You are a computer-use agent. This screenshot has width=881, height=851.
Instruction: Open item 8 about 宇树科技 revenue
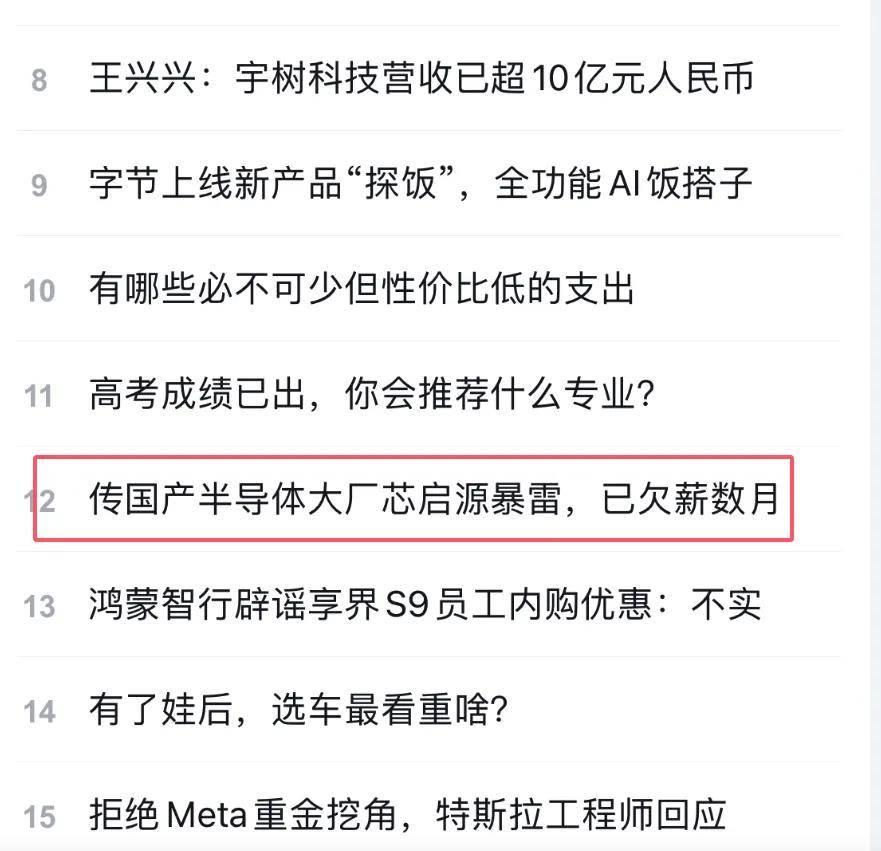click(x=421, y=79)
